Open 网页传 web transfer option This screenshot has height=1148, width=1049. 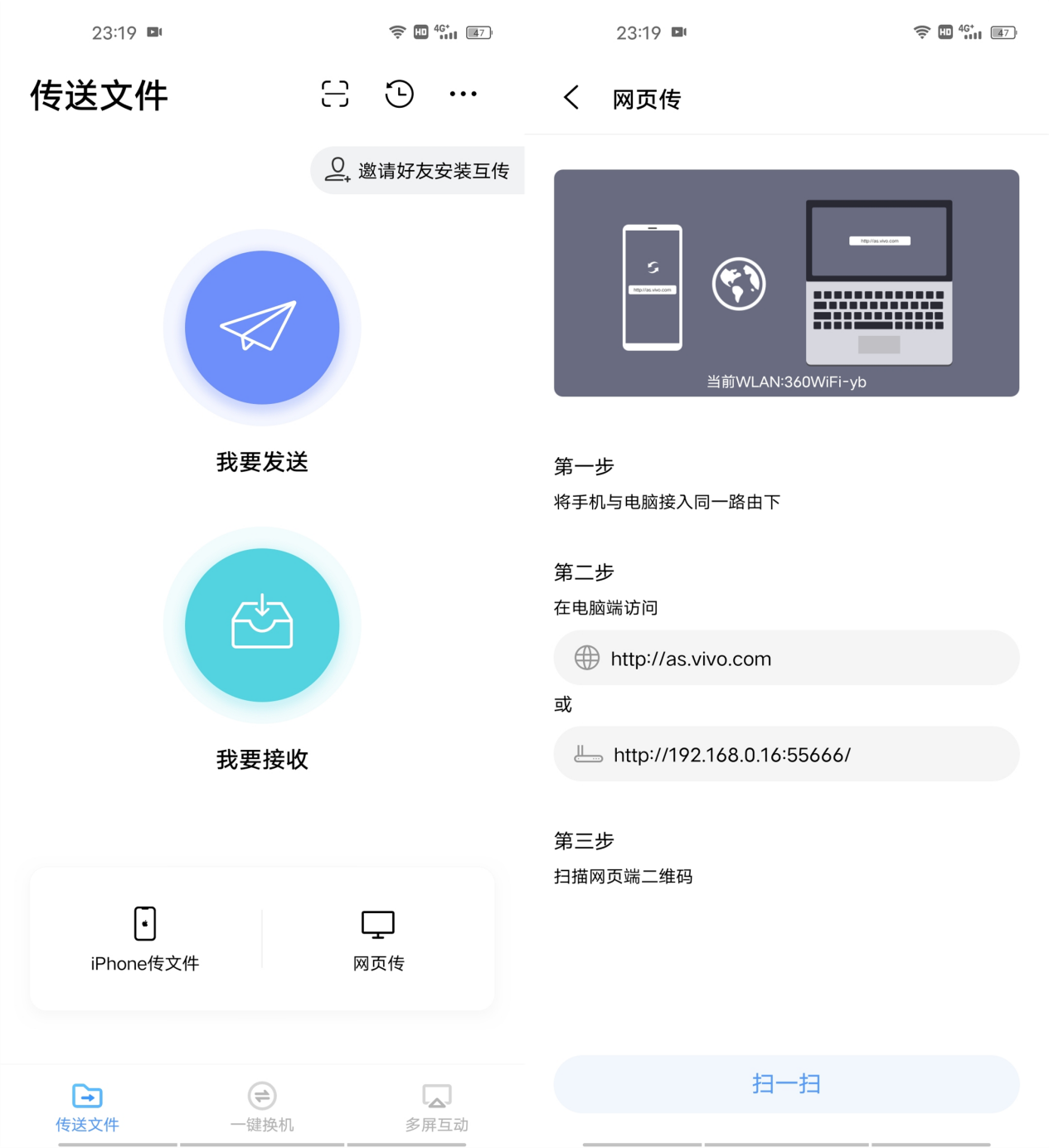coord(378,939)
